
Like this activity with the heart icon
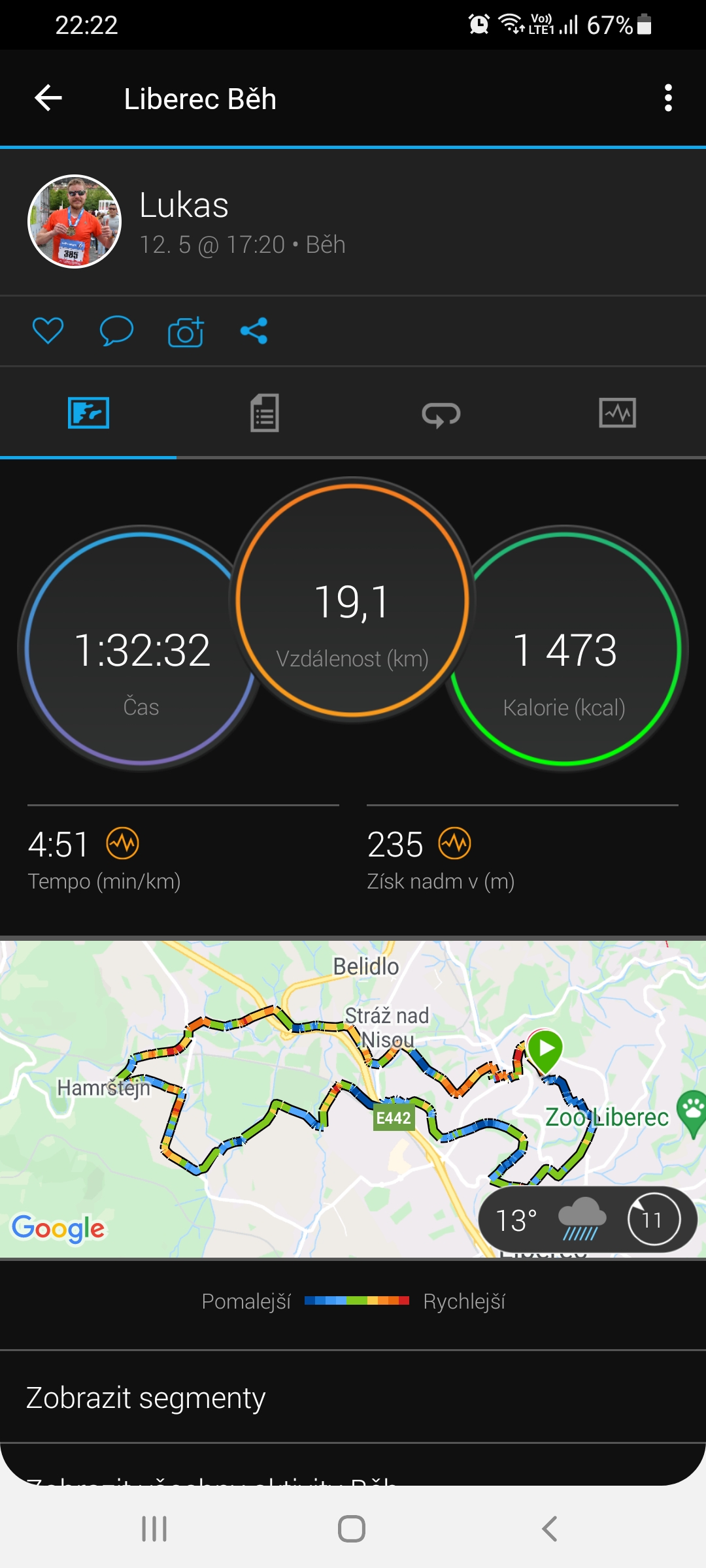[x=48, y=331]
